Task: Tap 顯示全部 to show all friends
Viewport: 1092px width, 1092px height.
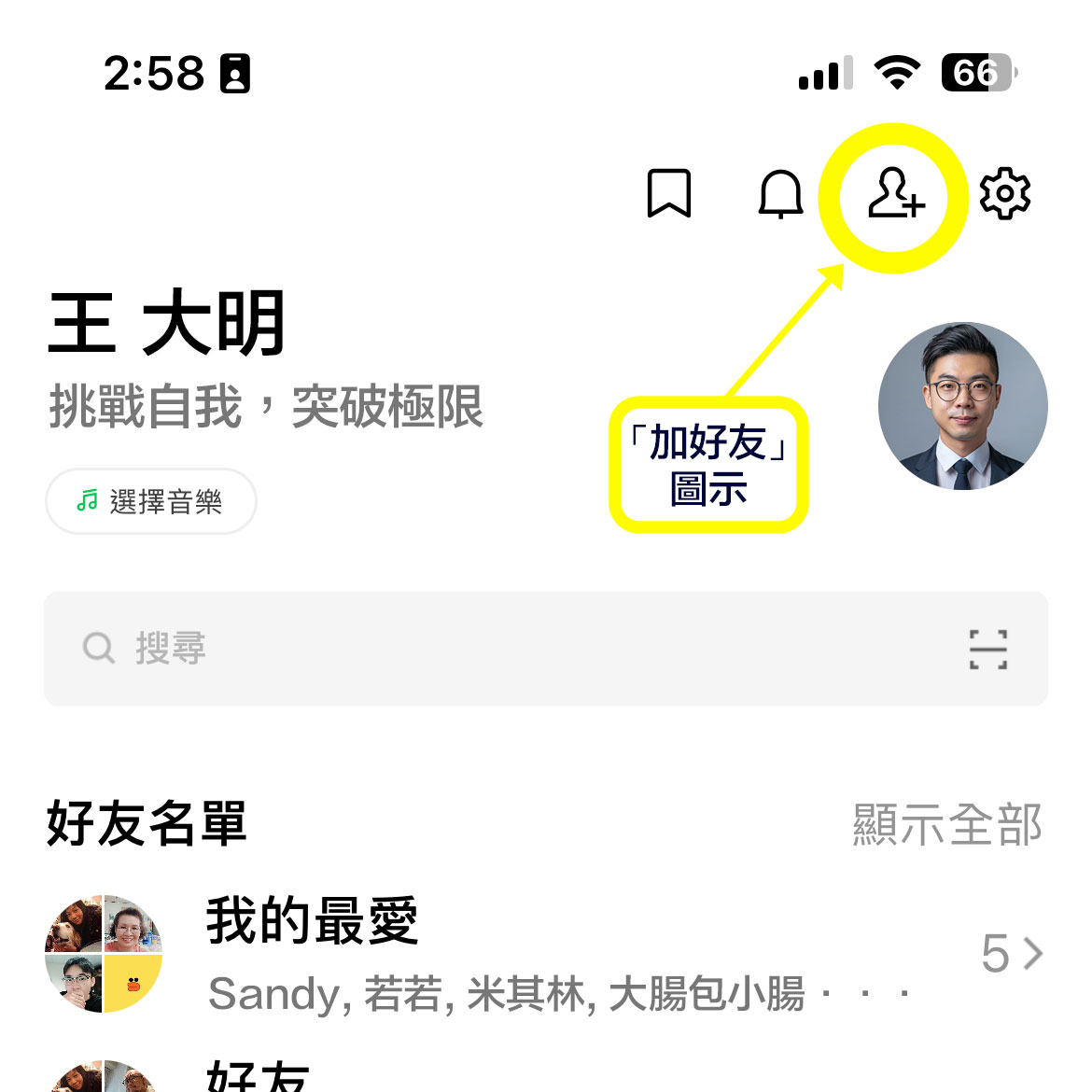Action: (x=946, y=825)
